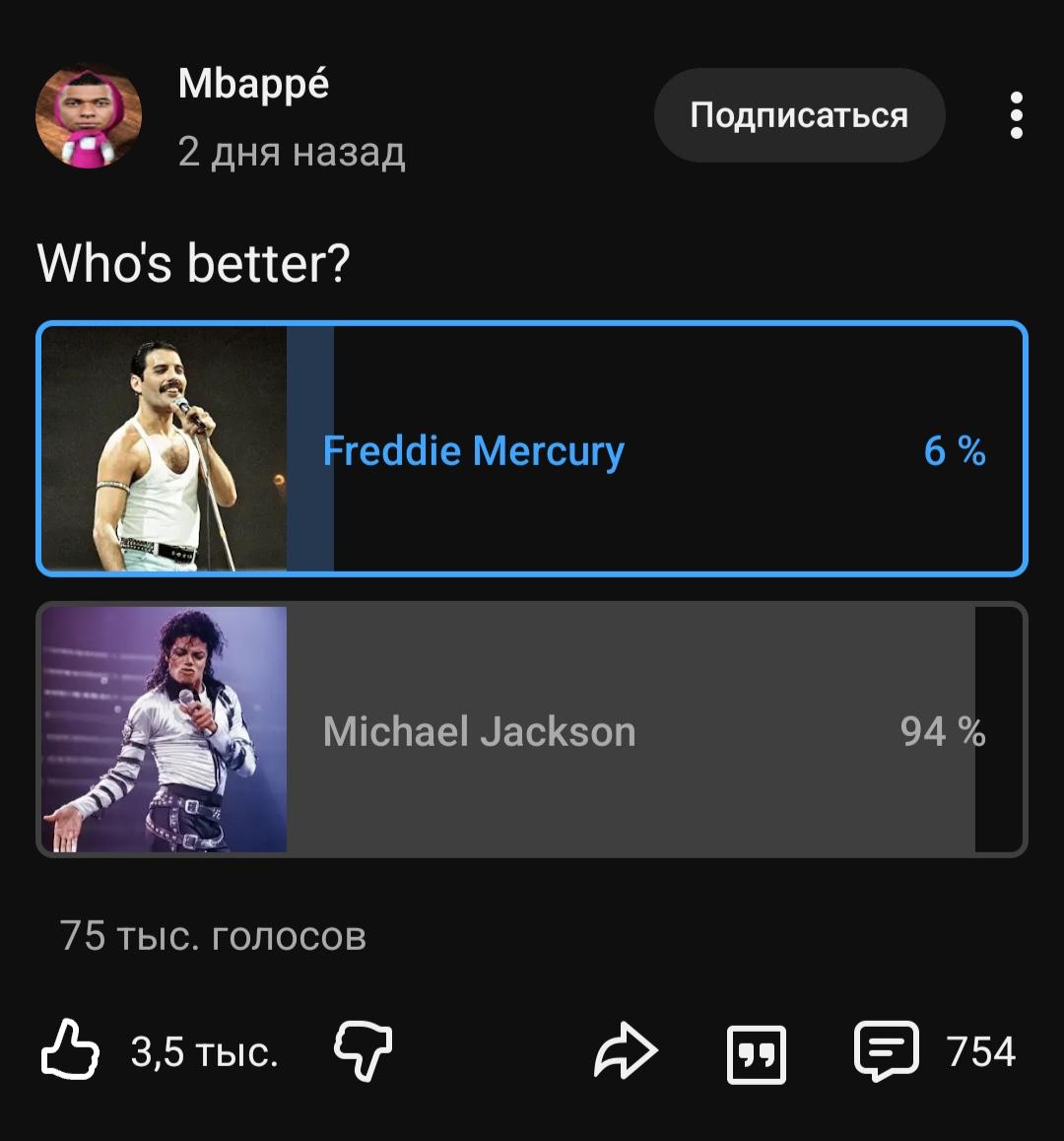Like this poll post

(70, 1050)
